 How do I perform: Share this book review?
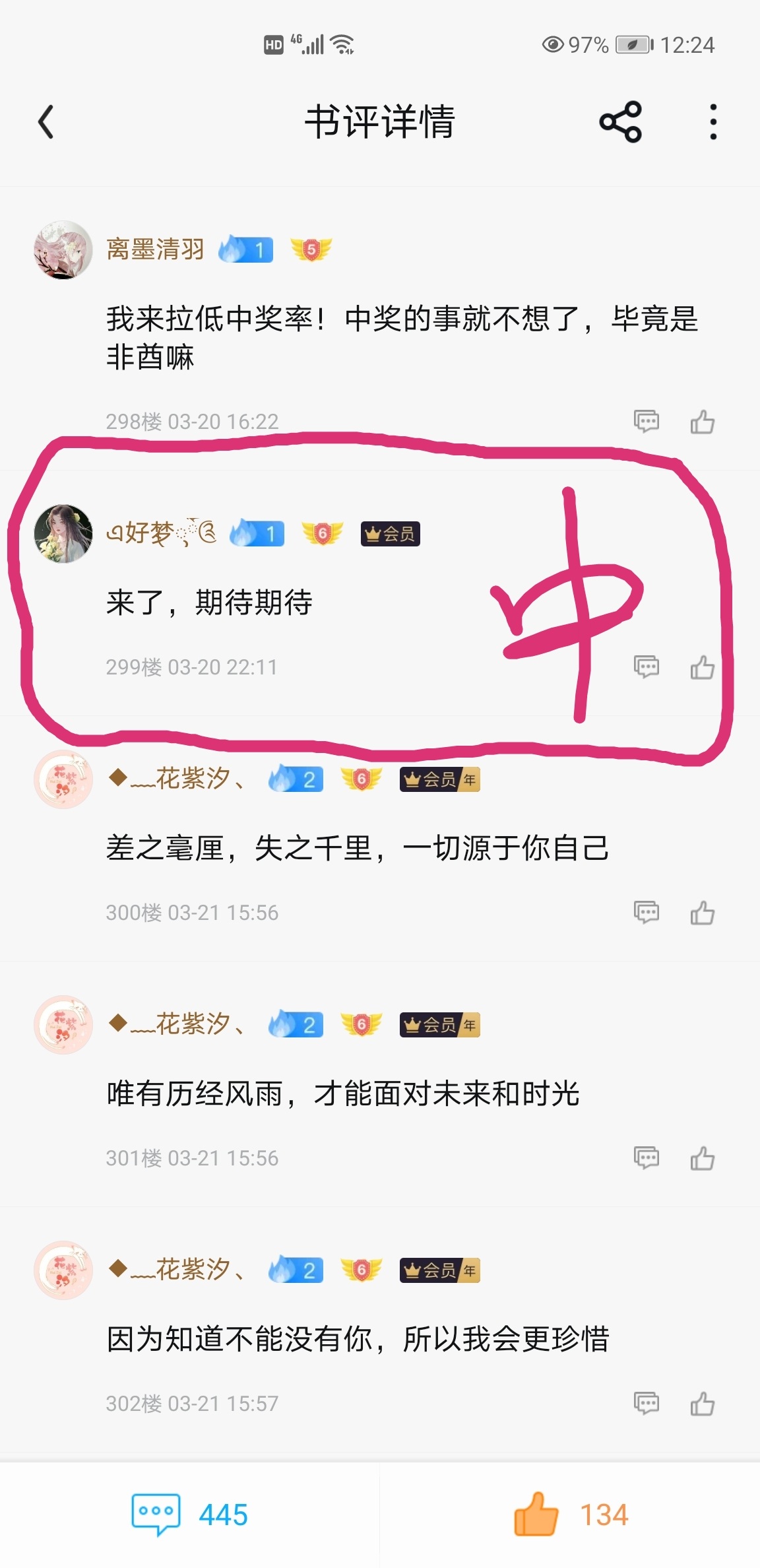point(620,122)
